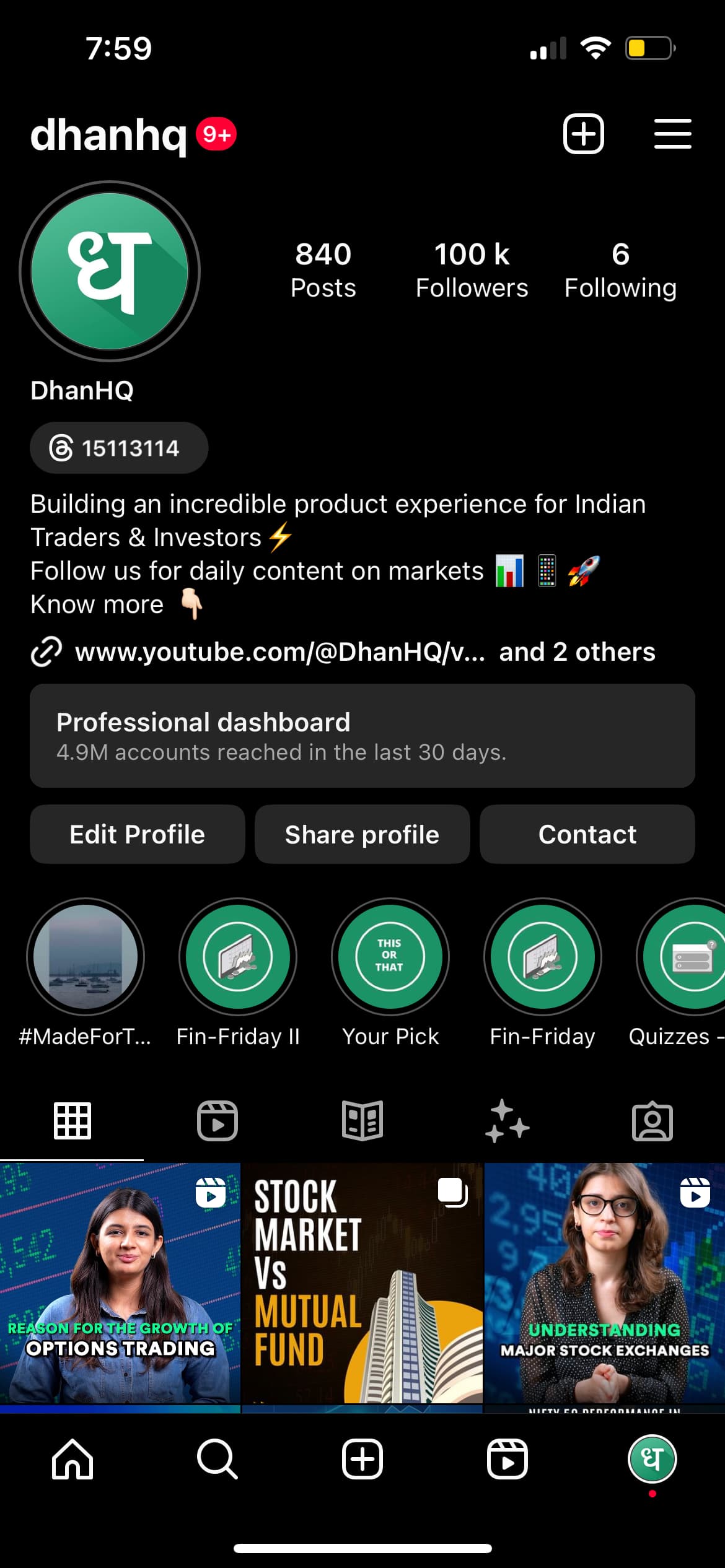This screenshot has height=1568, width=725.
Task: Switch to the Reels tab in profile
Action: (x=217, y=1121)
